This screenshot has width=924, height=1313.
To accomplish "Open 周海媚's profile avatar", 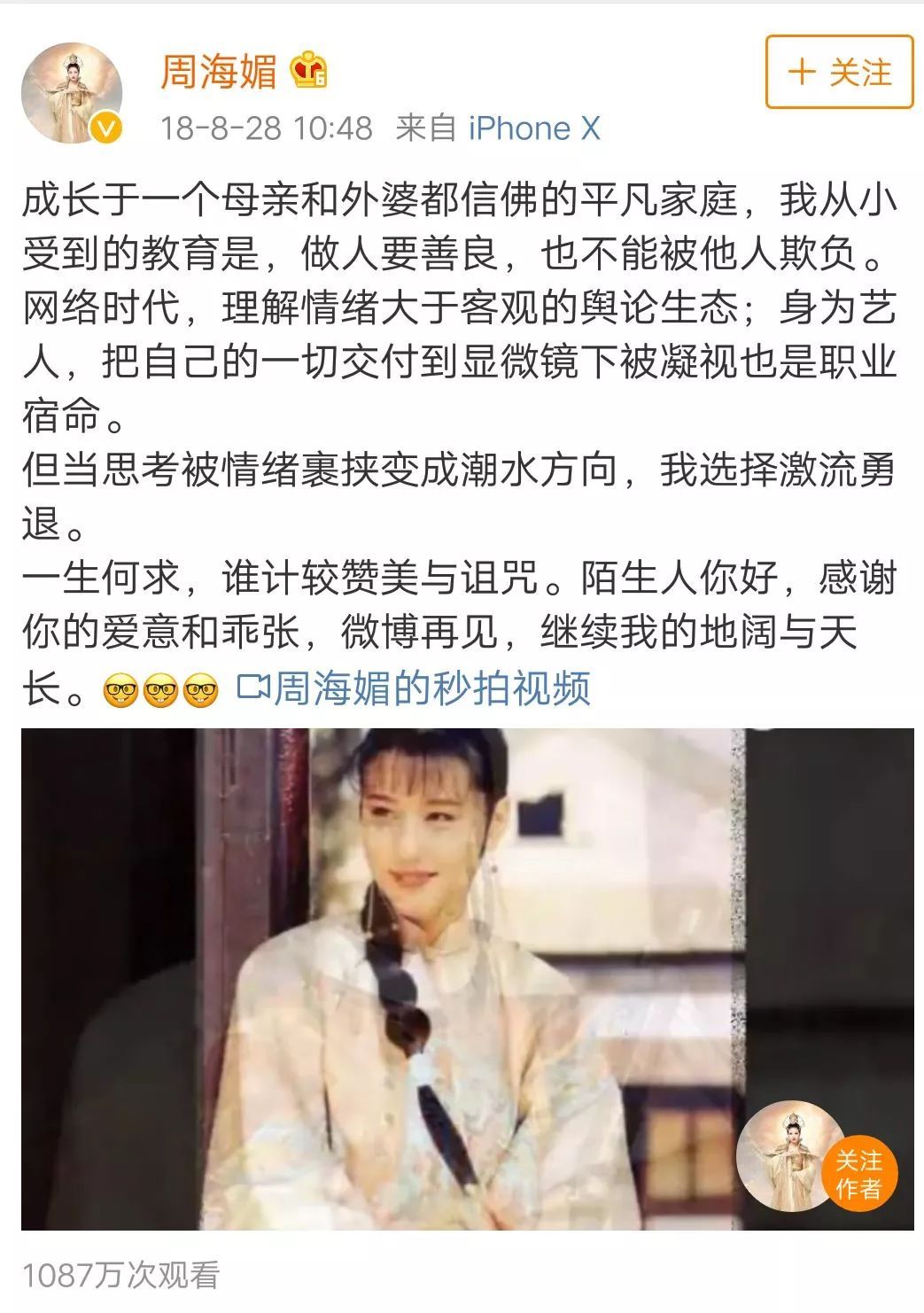I will click(x=71, y=93).
